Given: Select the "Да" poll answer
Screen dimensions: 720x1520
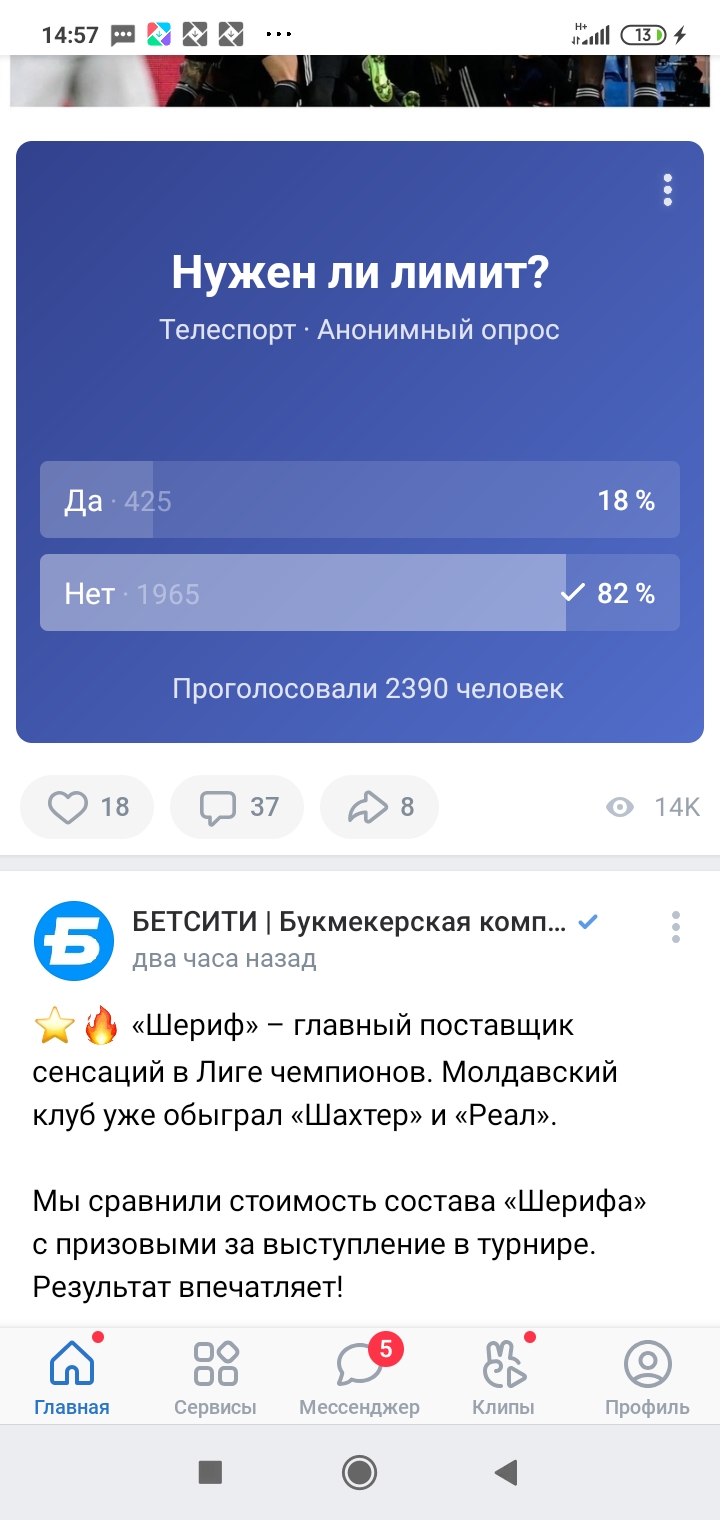Looking at the screenshot, I should 360,500.
